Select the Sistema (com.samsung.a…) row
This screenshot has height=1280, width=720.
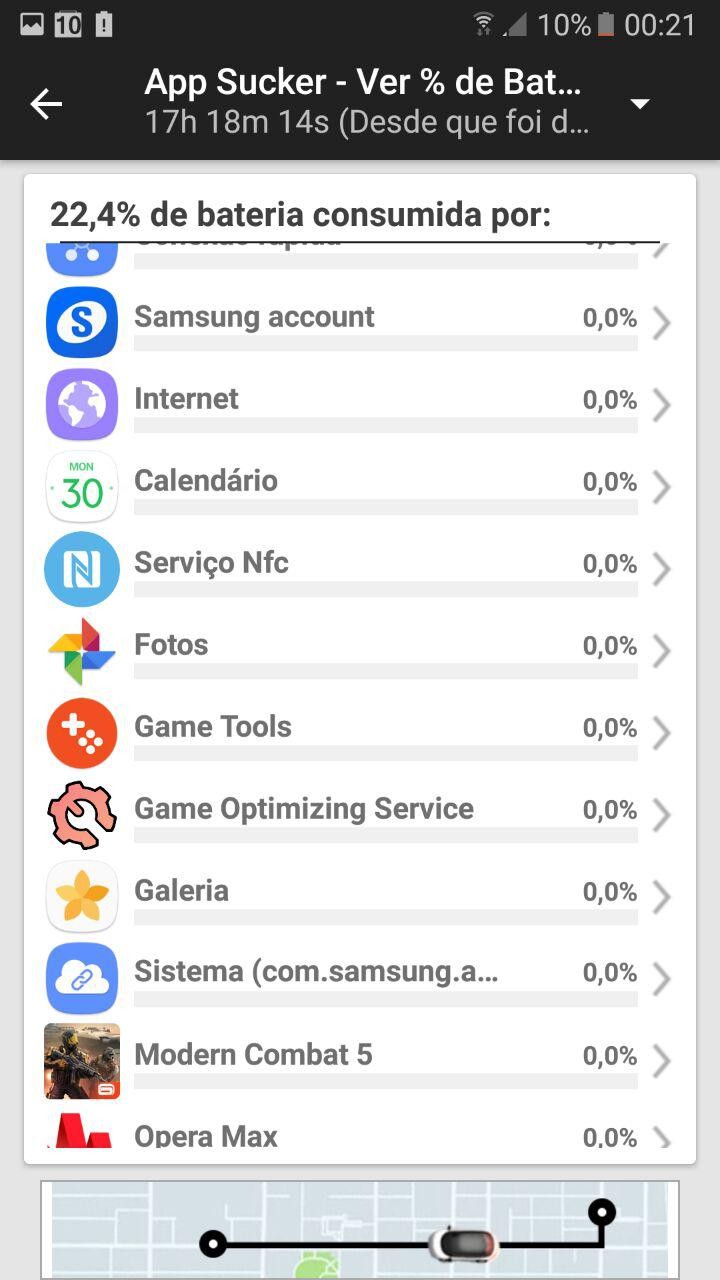(x=358, y=978)
